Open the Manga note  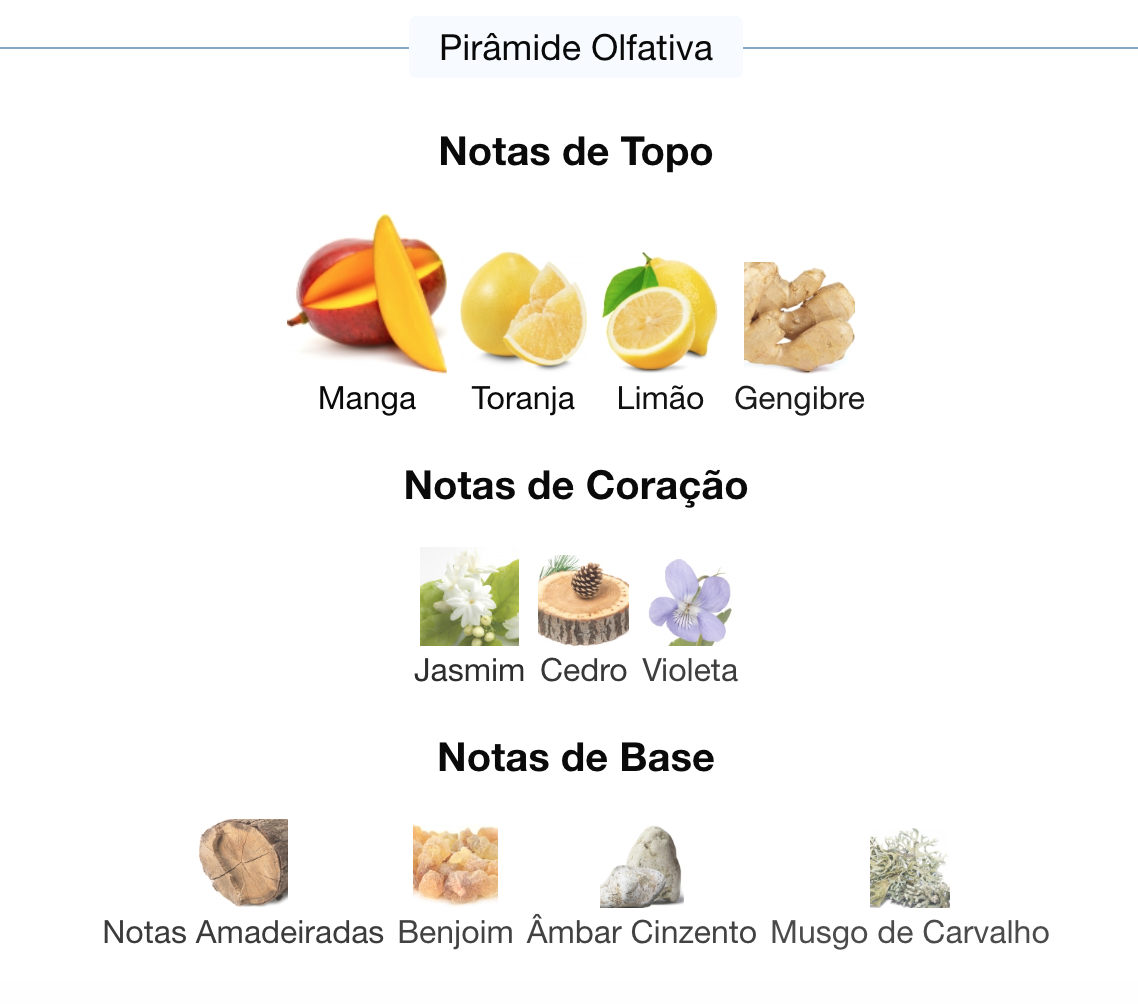pos(367,314)
